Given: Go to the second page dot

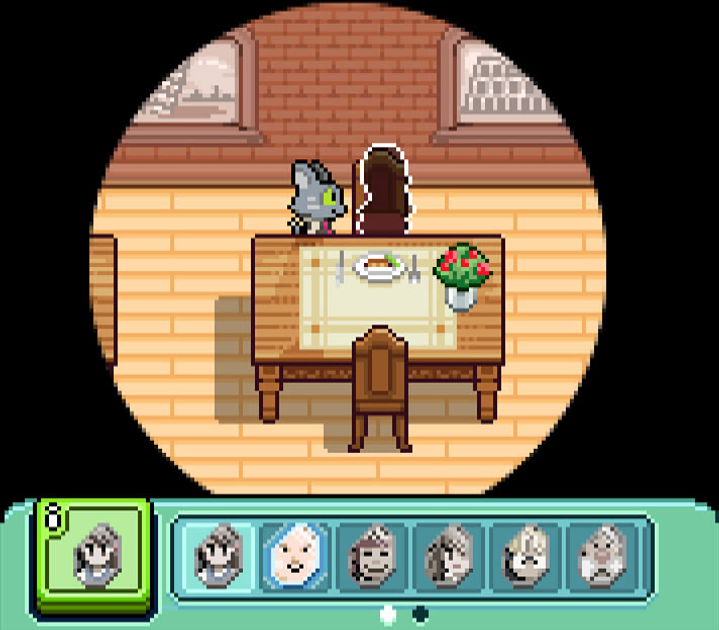Looking at the screenshot, I should 421,612.
